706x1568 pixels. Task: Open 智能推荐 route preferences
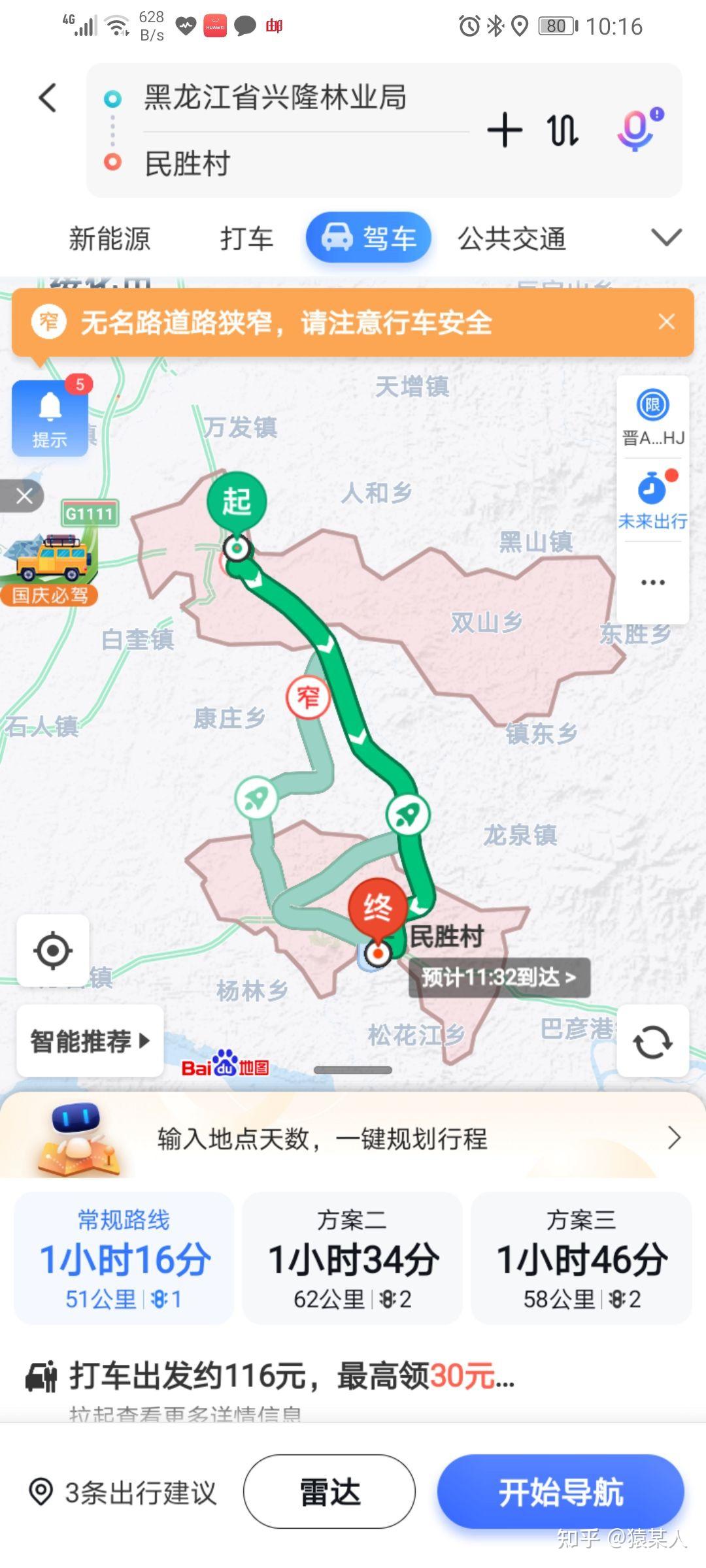tap(90, 1041)
